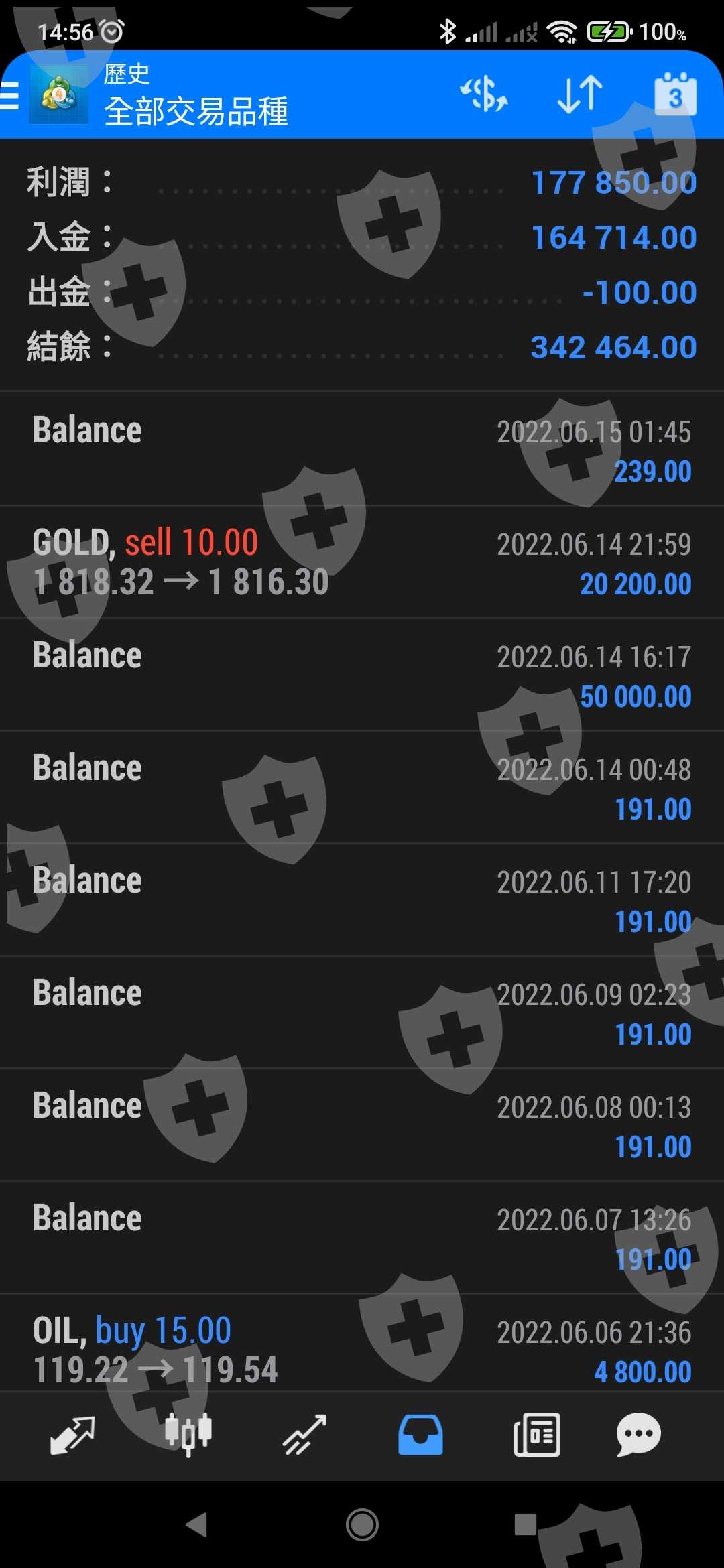This screenshot has width=724, height=1568.
Task: Go to the system home screen
Action: [362, 1524]
